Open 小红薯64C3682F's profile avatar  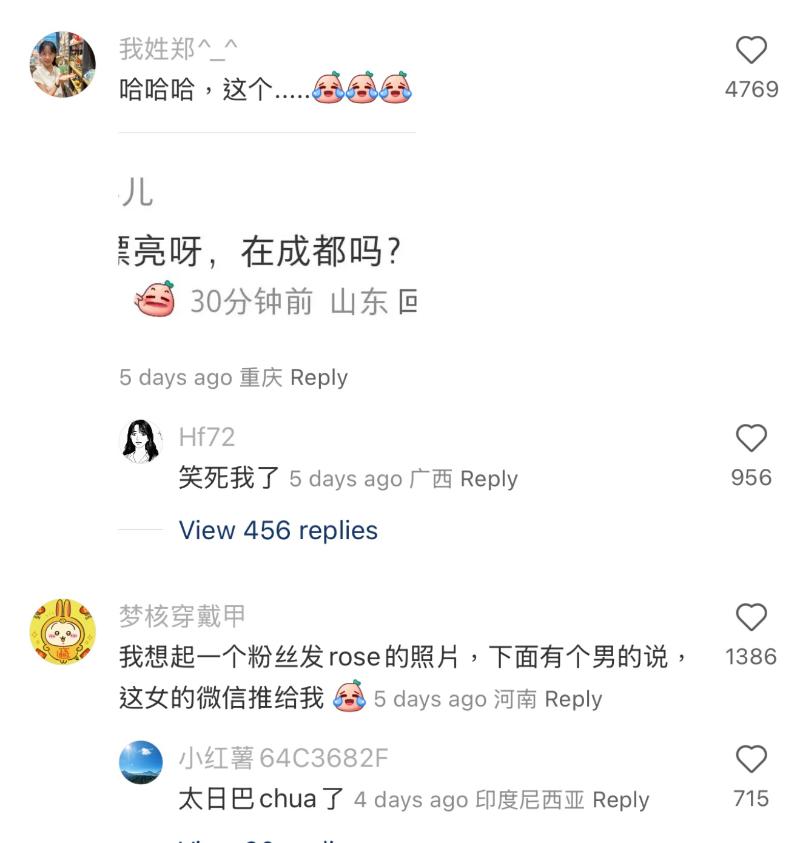click(x=141, y=762)
